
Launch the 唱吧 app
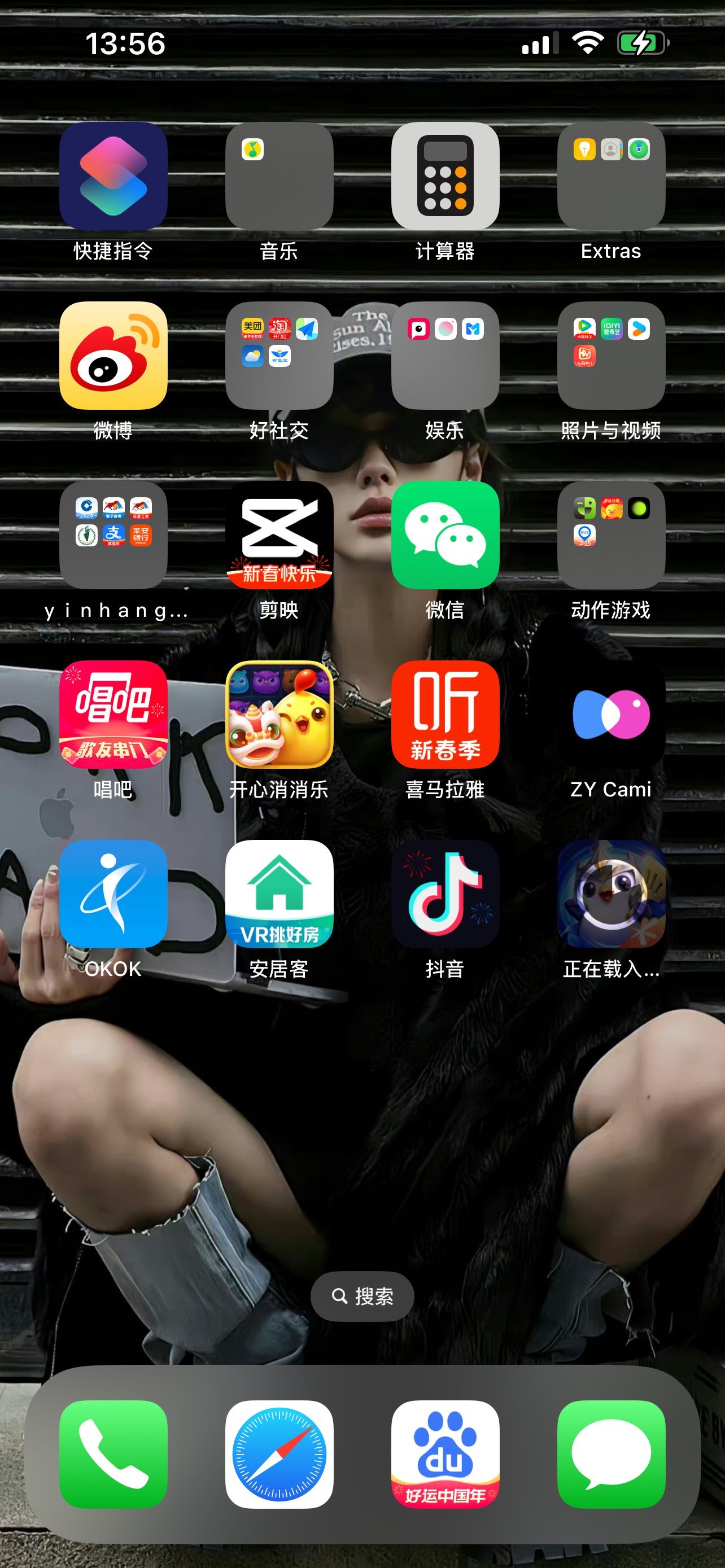pyautogui.click(x=113, y=715)
